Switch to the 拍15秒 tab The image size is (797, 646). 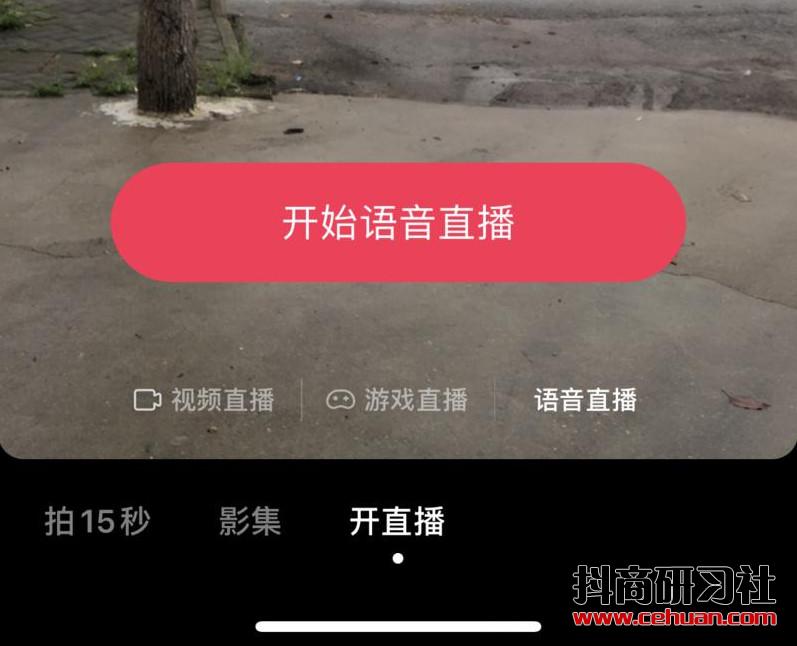click(97, 521)
